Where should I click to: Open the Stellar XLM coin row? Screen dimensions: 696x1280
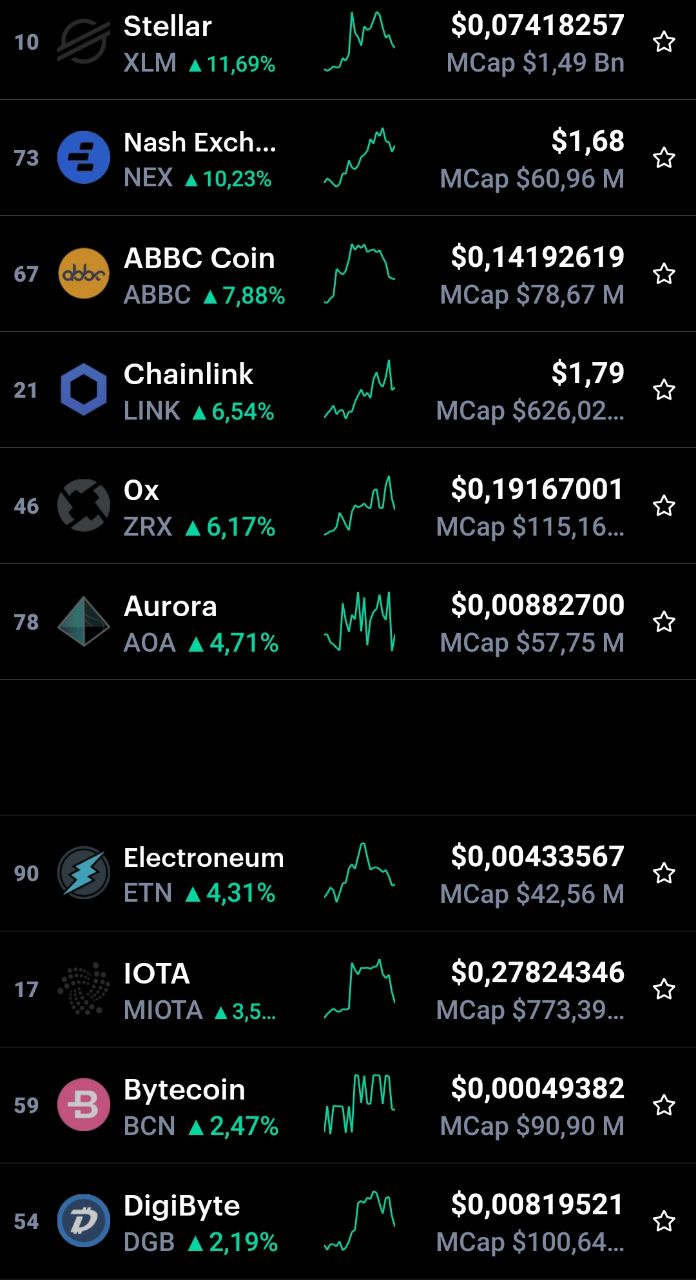click(348, 44)
